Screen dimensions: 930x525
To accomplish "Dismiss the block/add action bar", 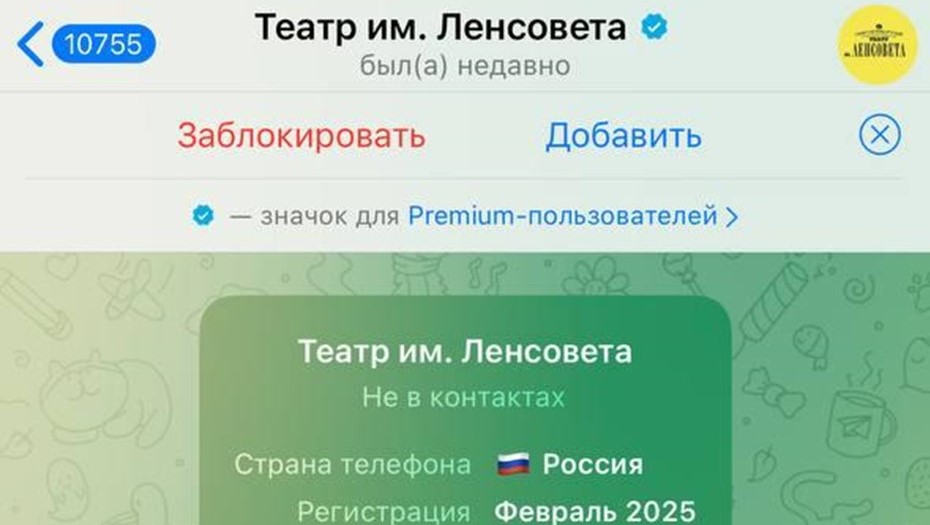I will coord(879,135).
